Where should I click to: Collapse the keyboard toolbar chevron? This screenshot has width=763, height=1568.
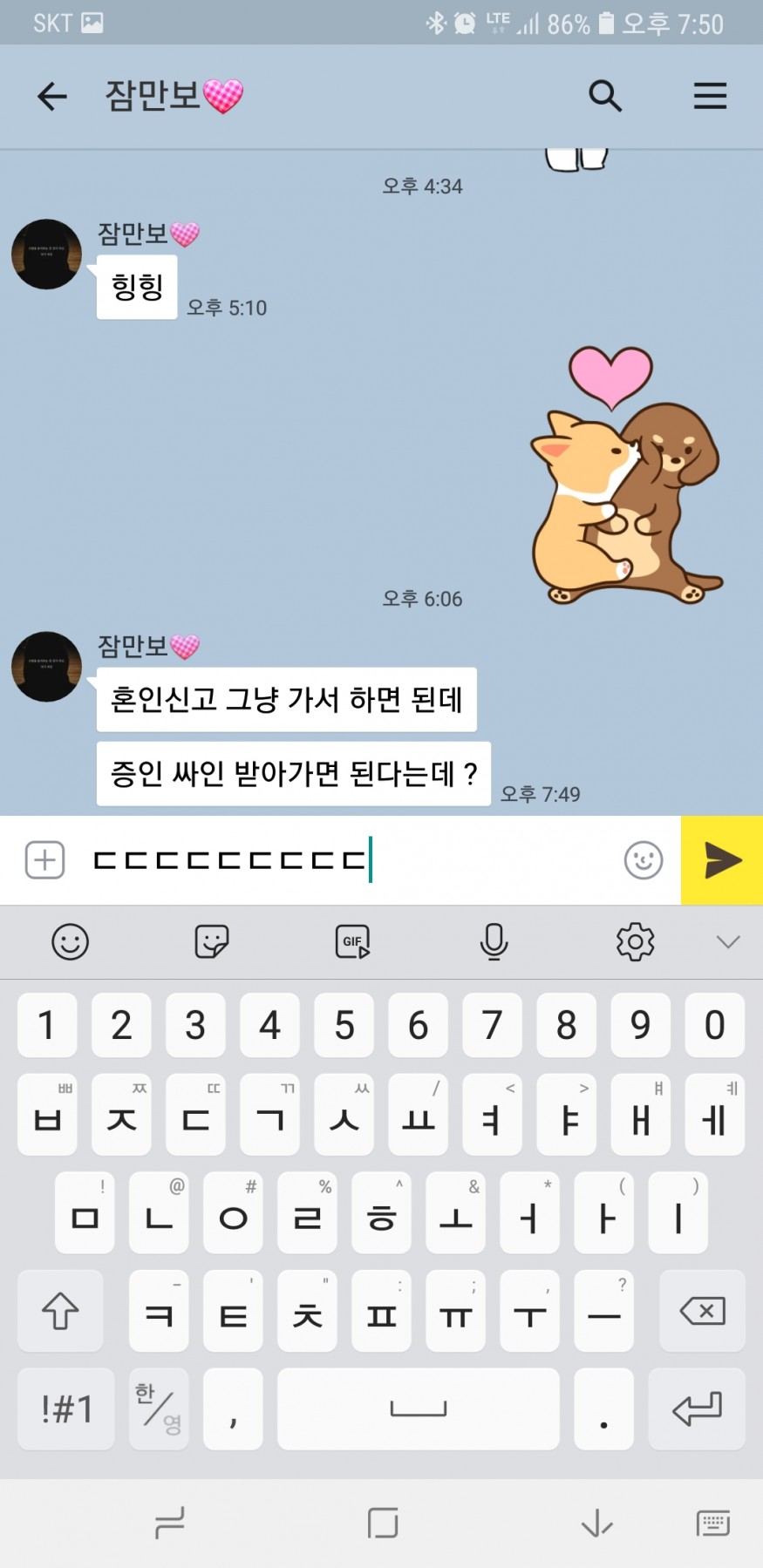coord(727,941)
